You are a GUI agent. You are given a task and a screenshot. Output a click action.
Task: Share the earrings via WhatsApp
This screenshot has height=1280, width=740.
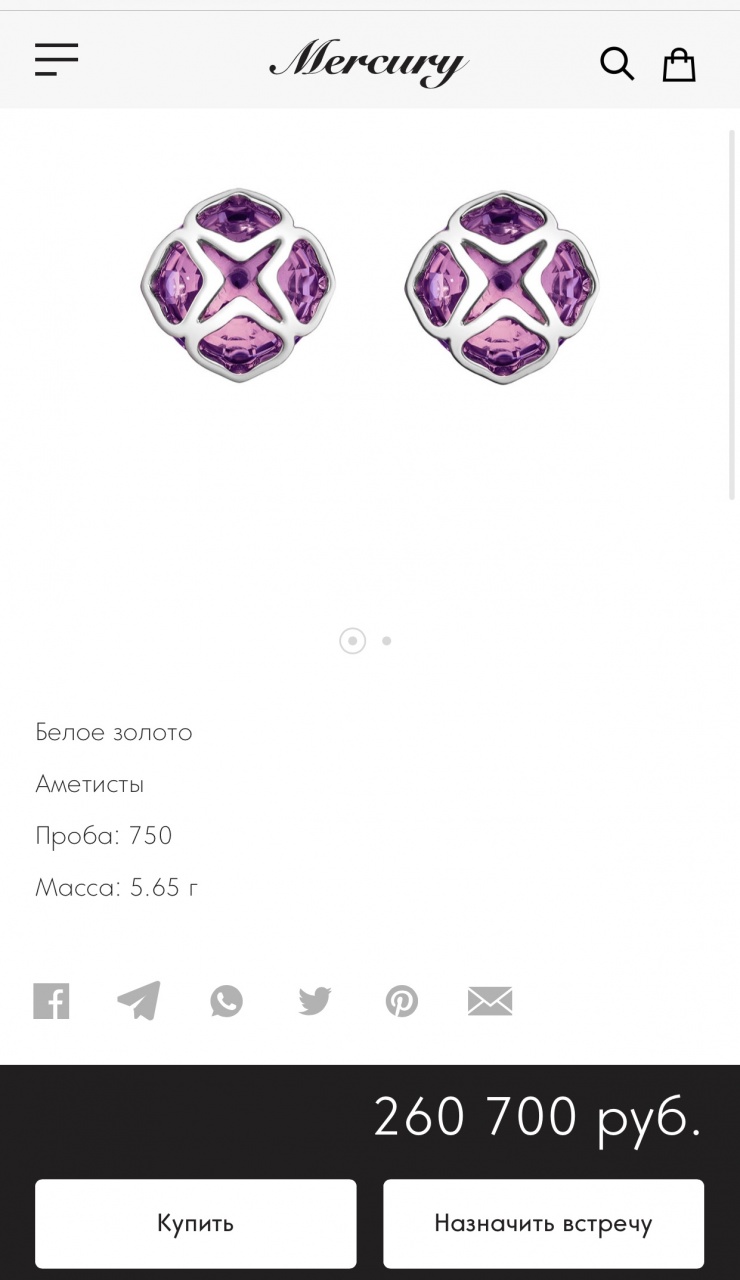pos(226,1001)
